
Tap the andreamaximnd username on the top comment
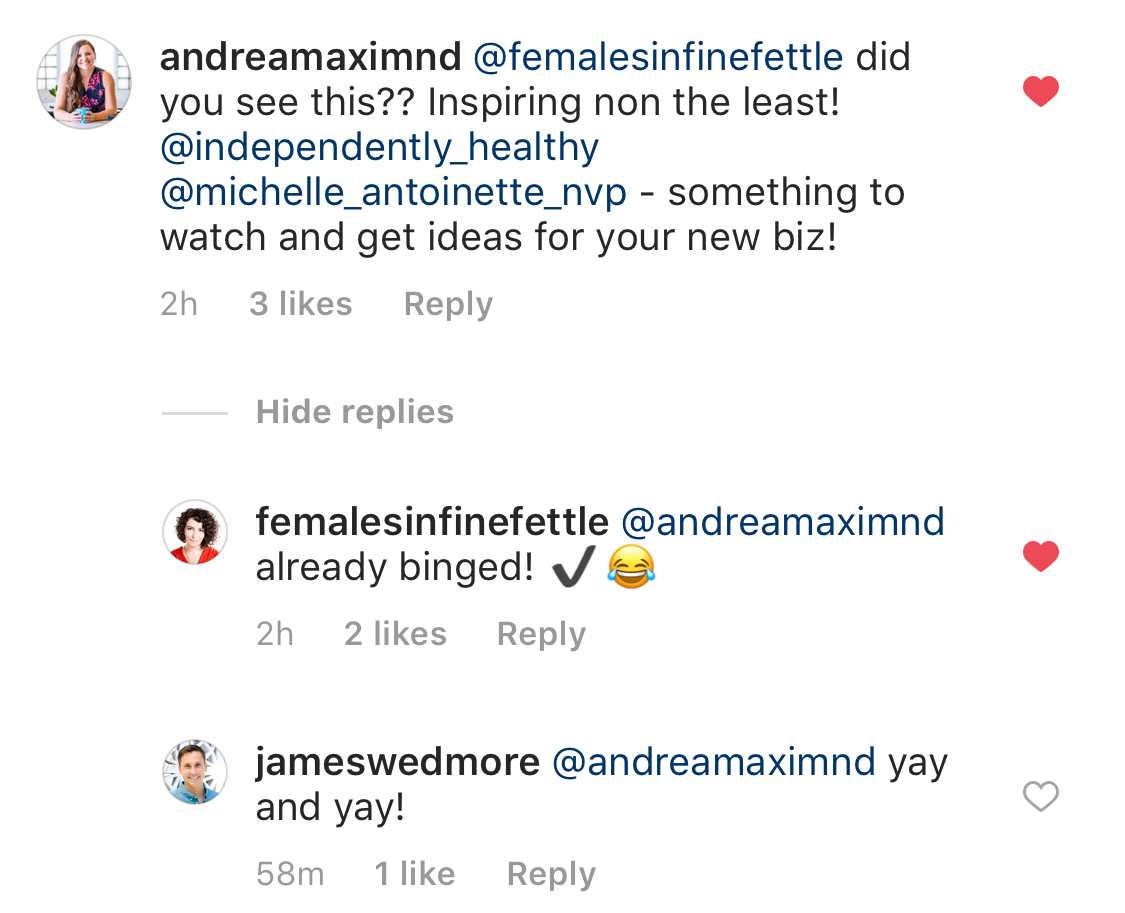pyautogui.click(x=309, y=57)
